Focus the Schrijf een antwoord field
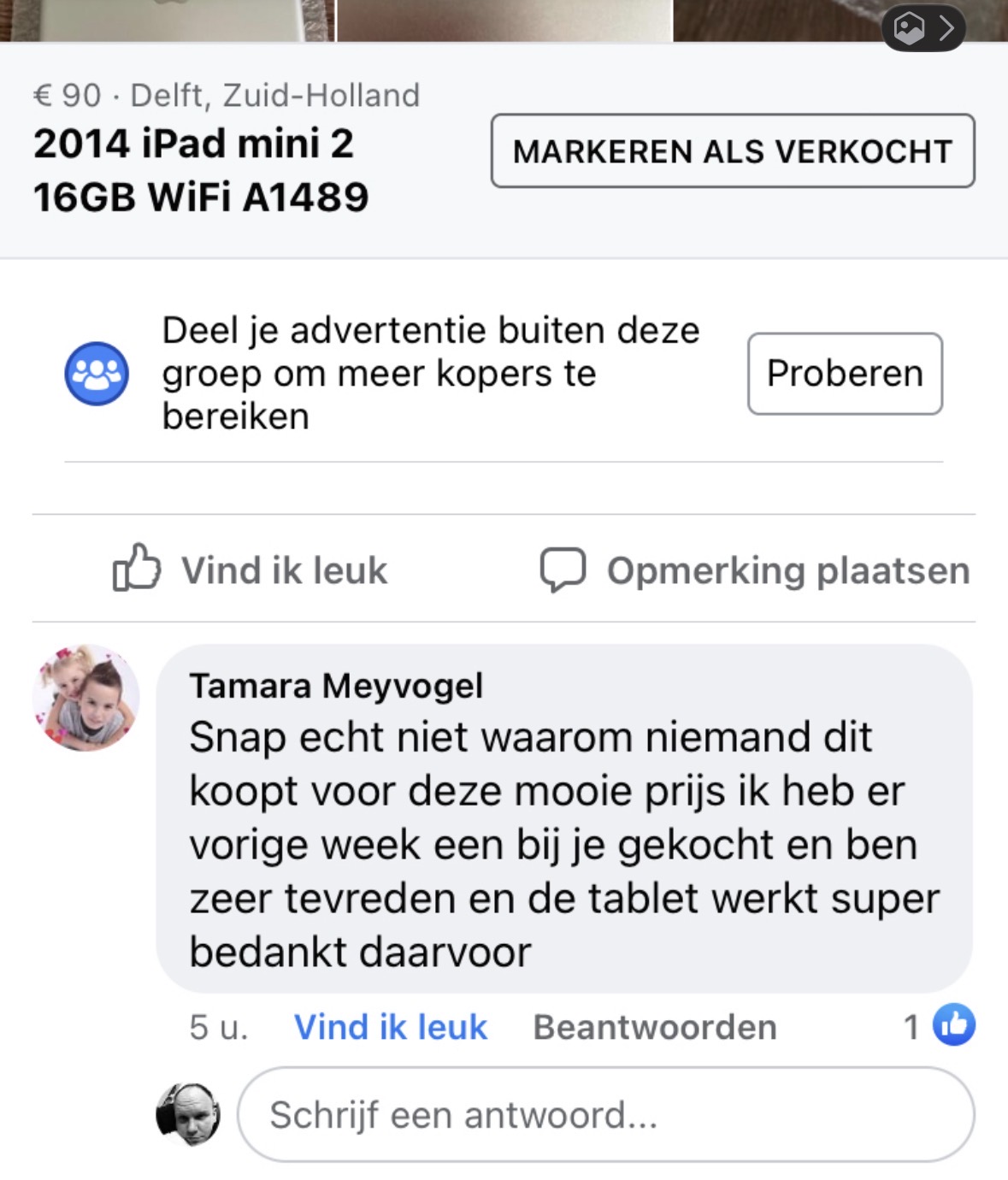Viewport: 1008px width, 1180px height. [x=605, y=1114]
